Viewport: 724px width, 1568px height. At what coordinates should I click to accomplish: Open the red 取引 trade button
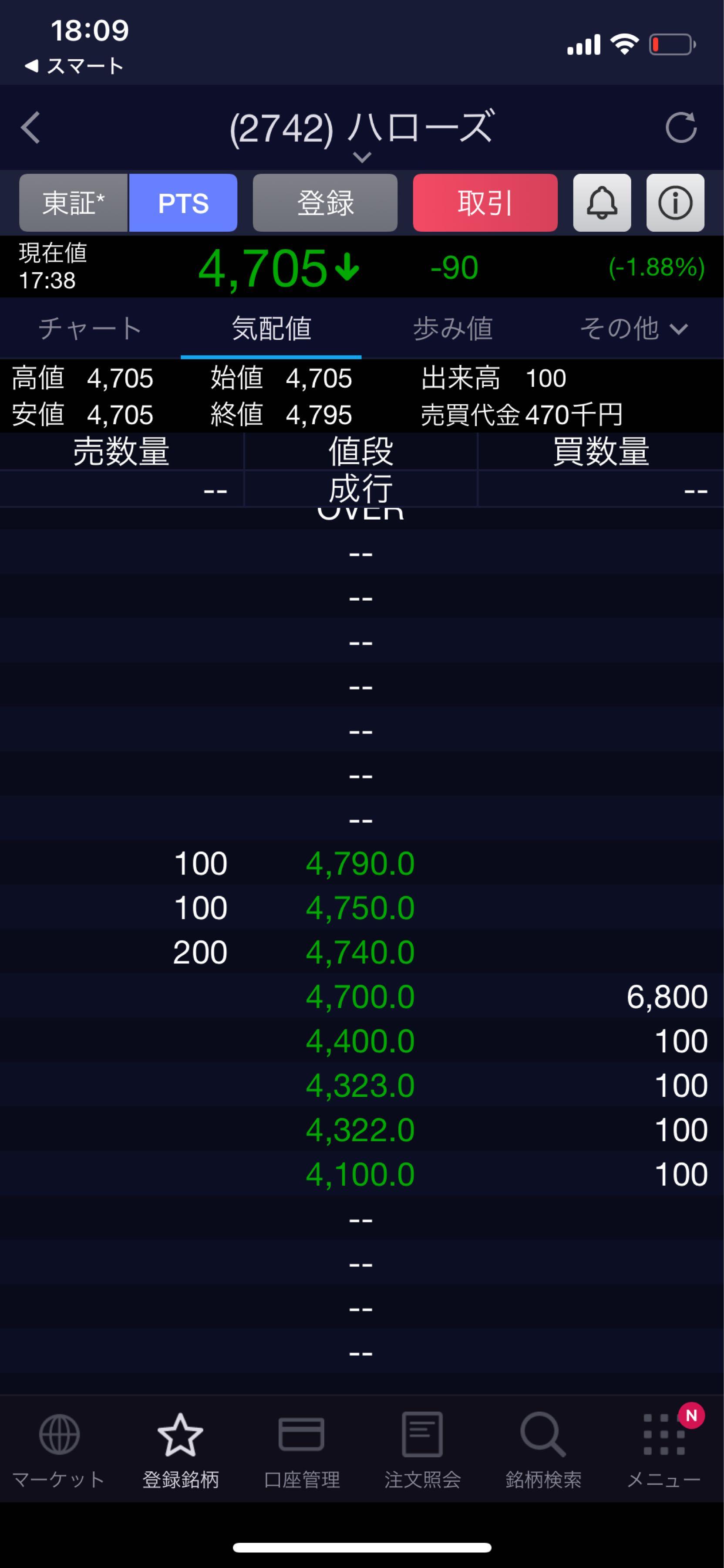tap(485, 203)
